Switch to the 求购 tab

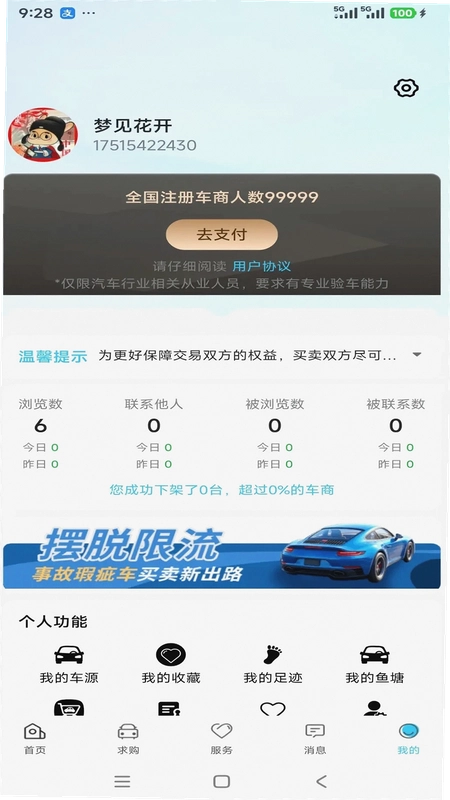128,739
